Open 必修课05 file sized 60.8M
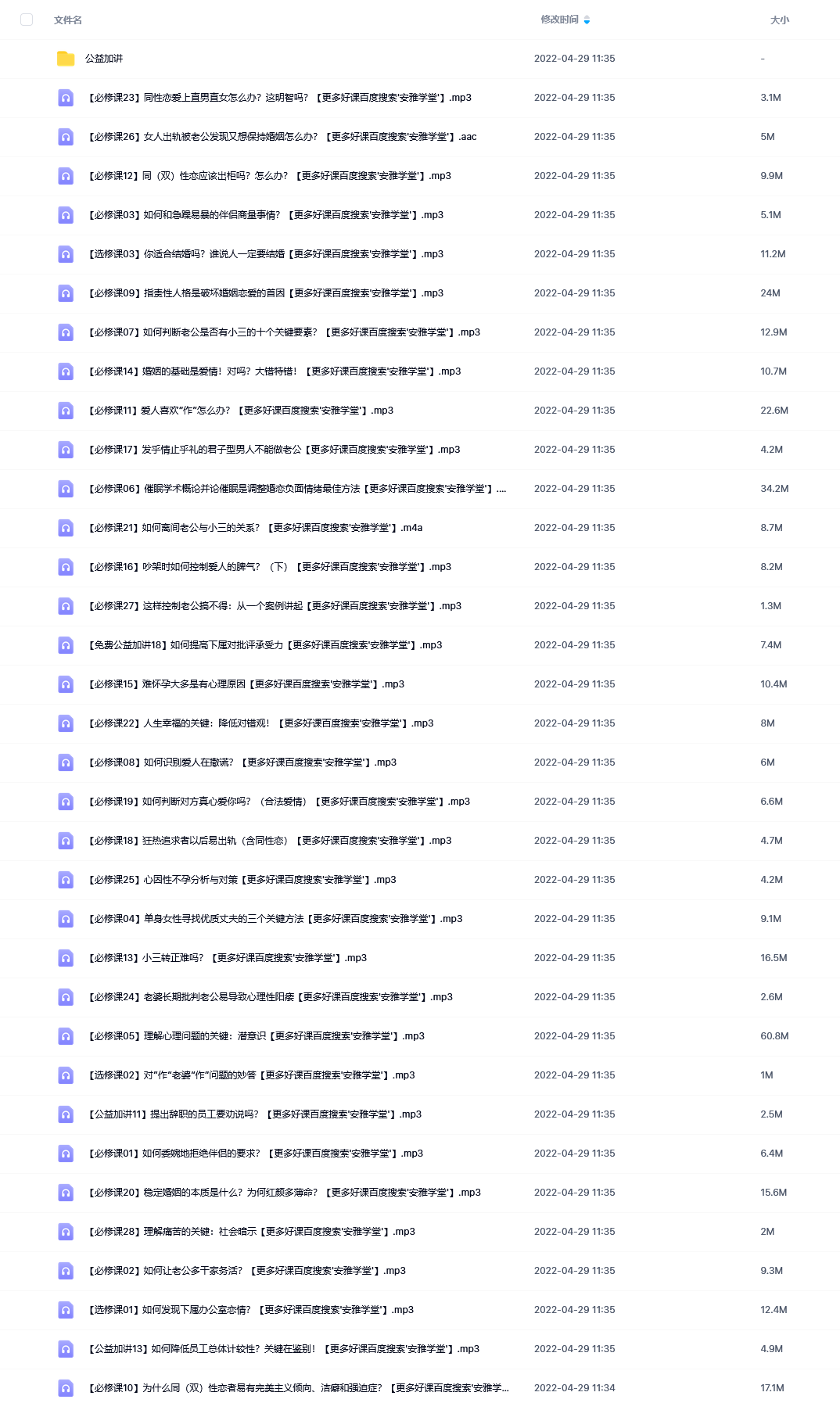 256,1036
